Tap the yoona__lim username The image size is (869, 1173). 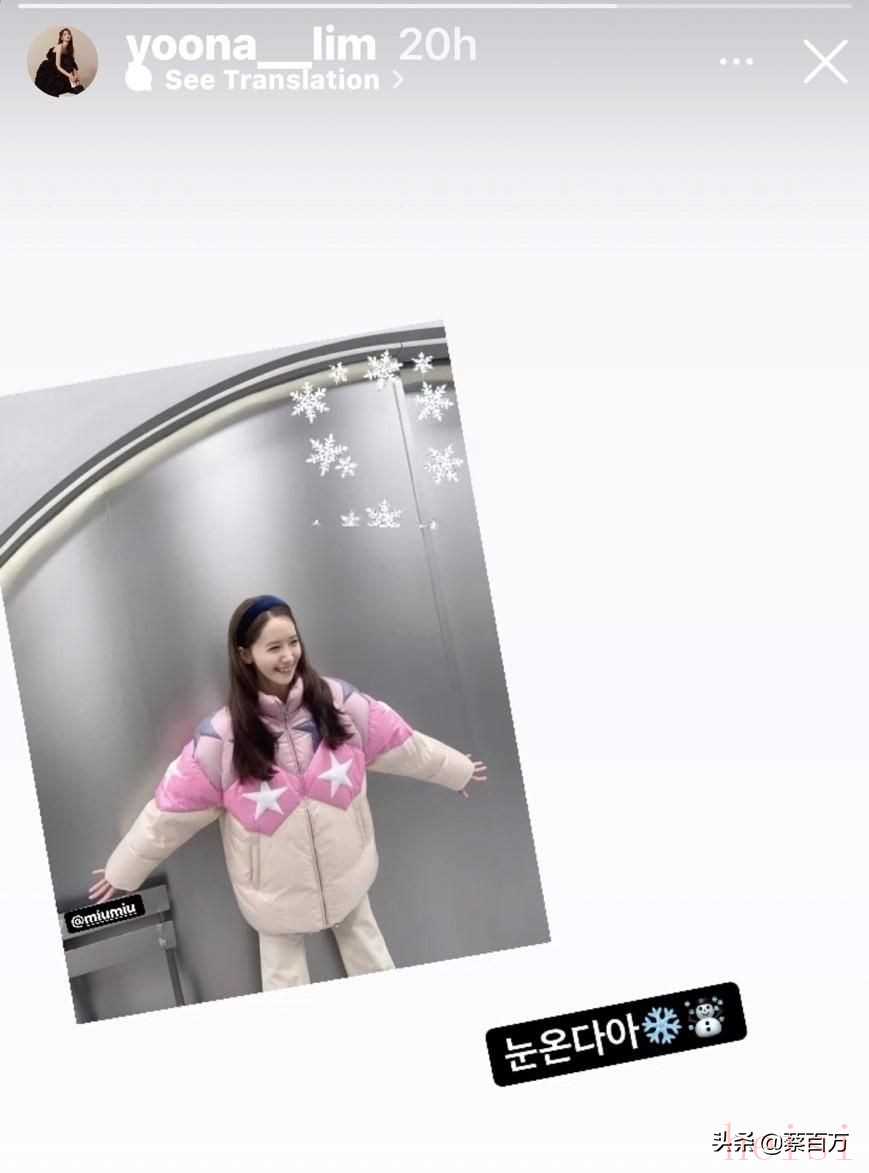tap(250, 45)
